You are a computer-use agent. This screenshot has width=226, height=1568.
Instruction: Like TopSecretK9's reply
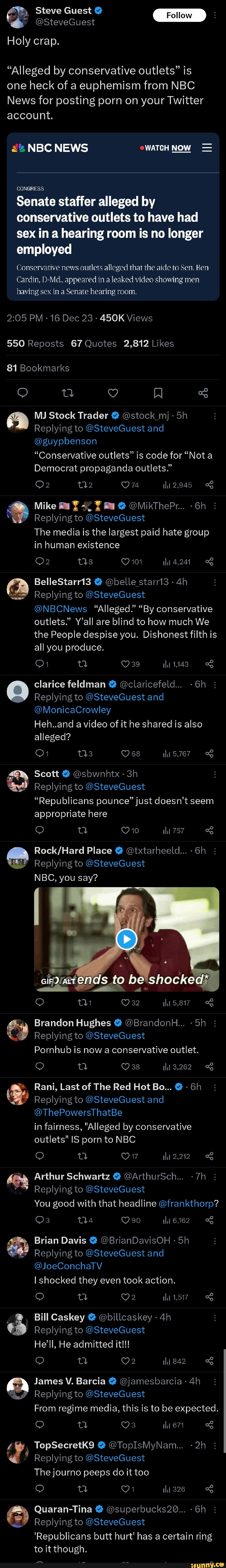[126, 1489]
